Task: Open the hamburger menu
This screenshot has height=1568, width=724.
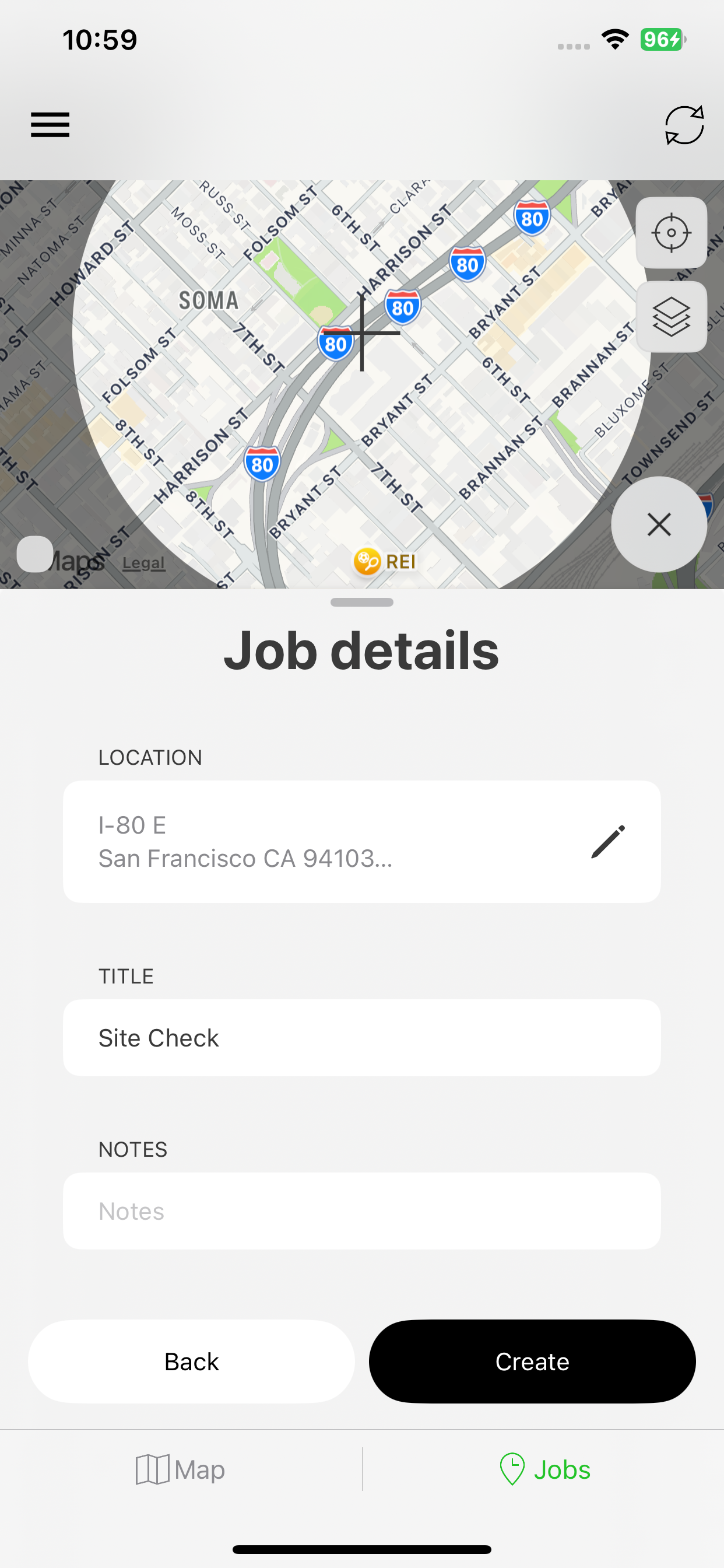Action: 50,125
